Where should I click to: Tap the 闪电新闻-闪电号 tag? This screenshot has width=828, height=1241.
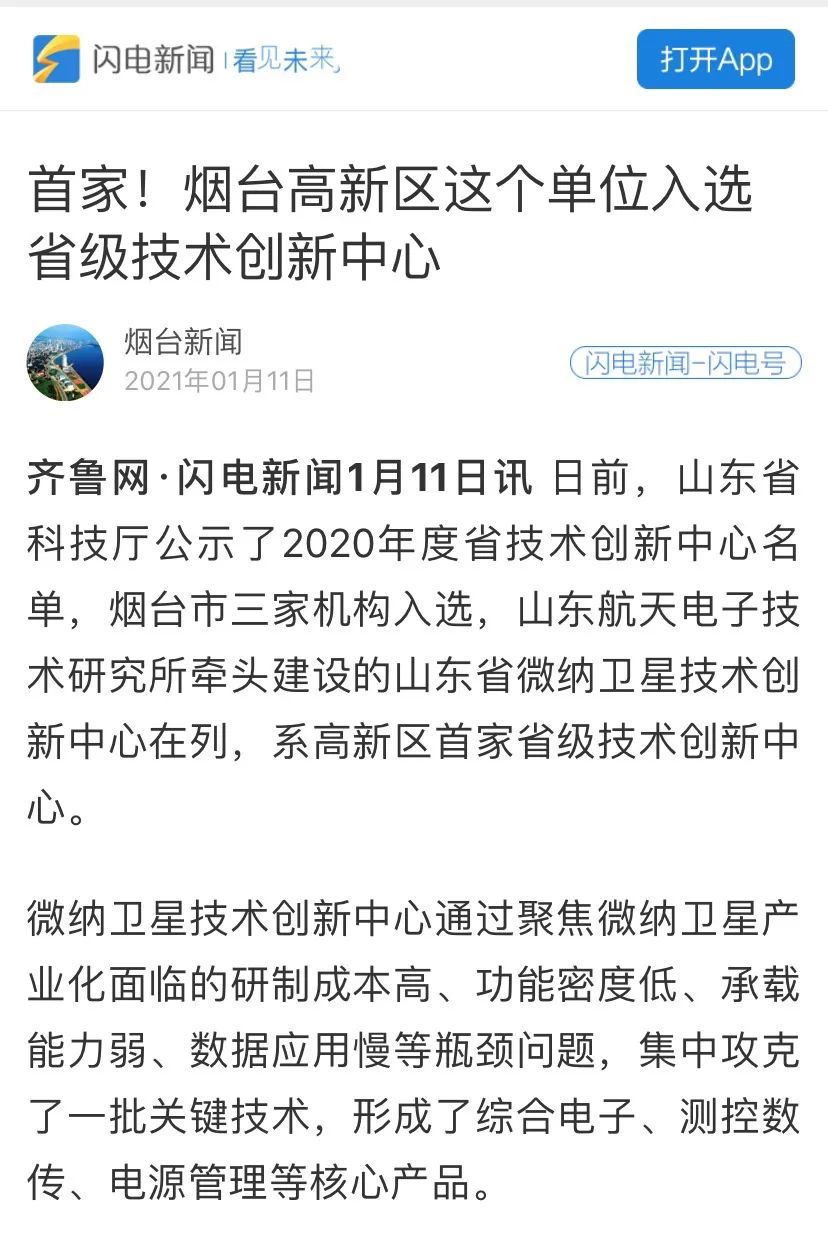click(685, 363)
